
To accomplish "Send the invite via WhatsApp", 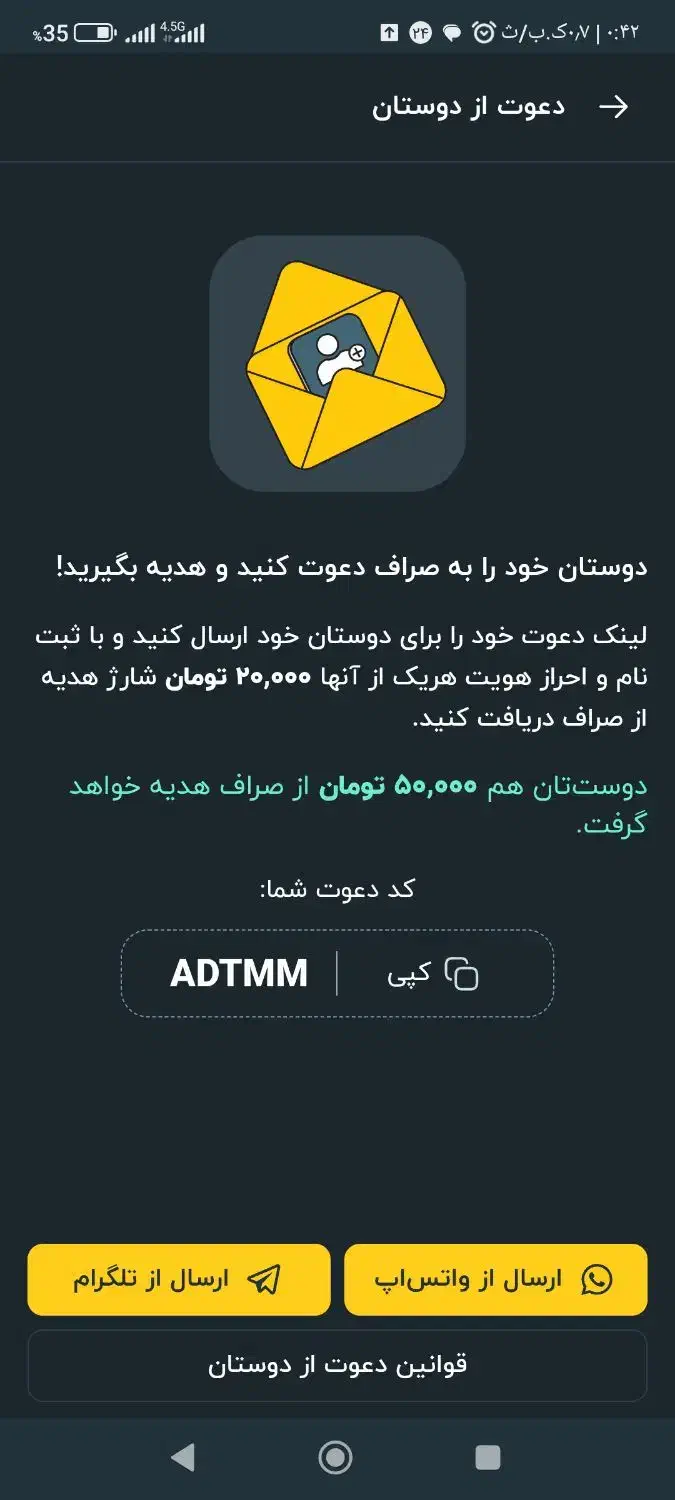I will [x=496, y=1279].
